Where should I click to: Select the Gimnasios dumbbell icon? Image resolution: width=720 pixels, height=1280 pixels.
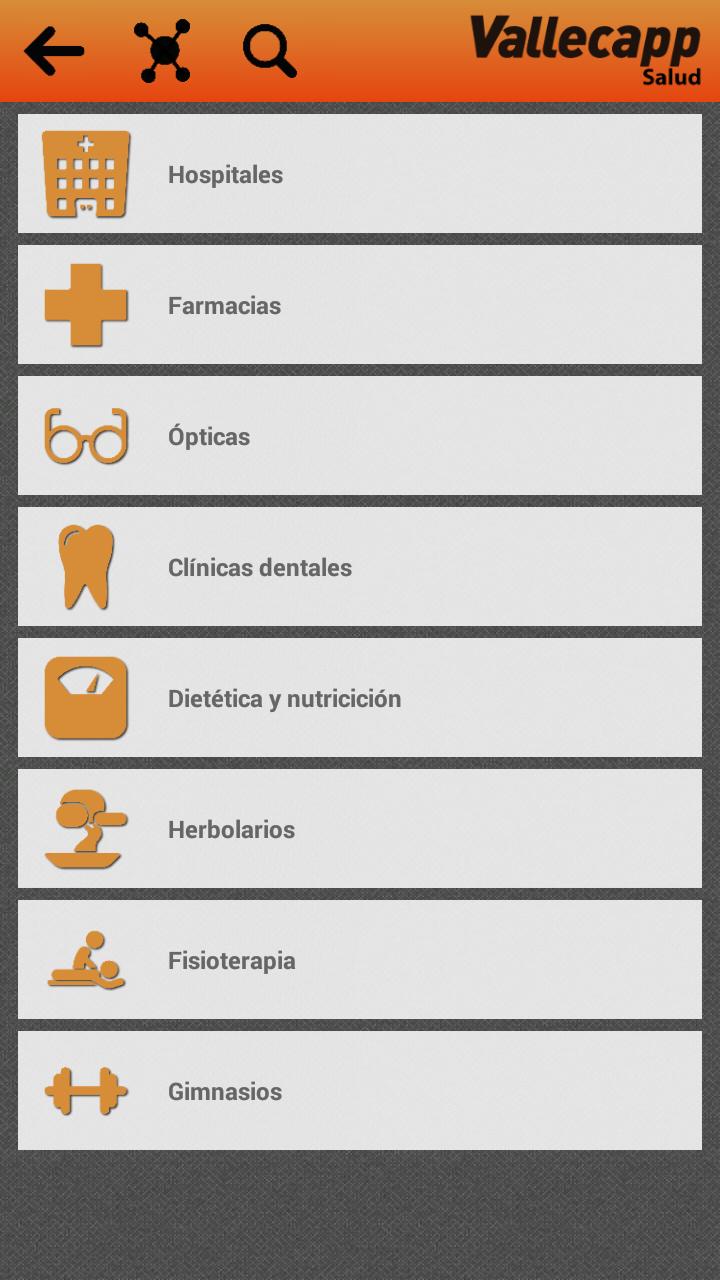pyautogui.click(x=86, y=1091)
